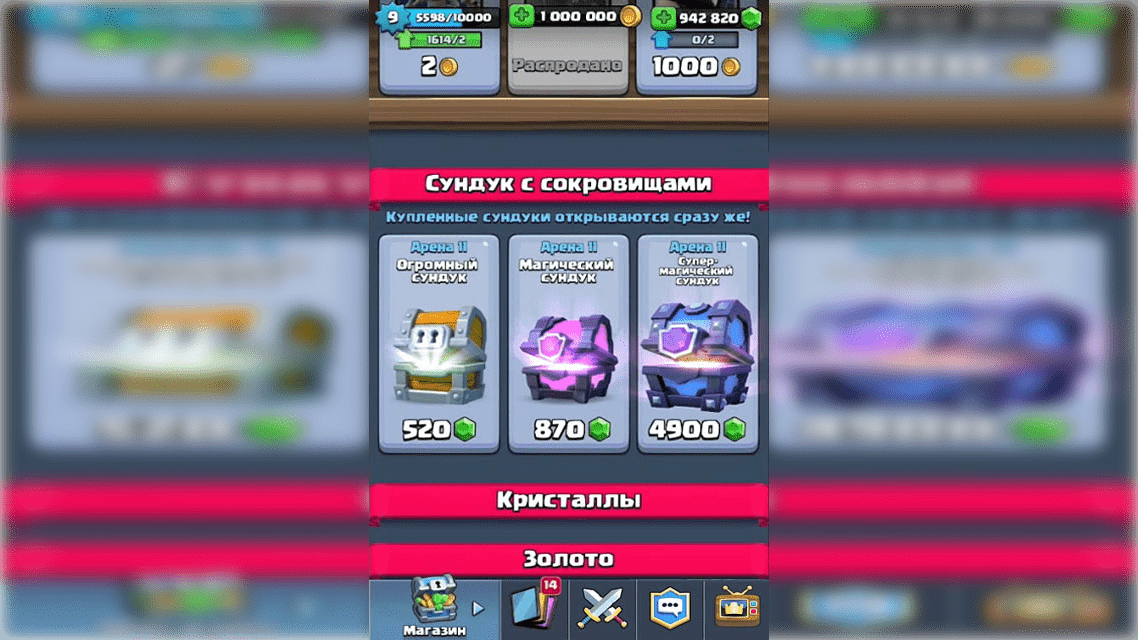This screenshot has height=640, width=1138.
Task: Tap the green plus to add gold
Action: [522, 16]
